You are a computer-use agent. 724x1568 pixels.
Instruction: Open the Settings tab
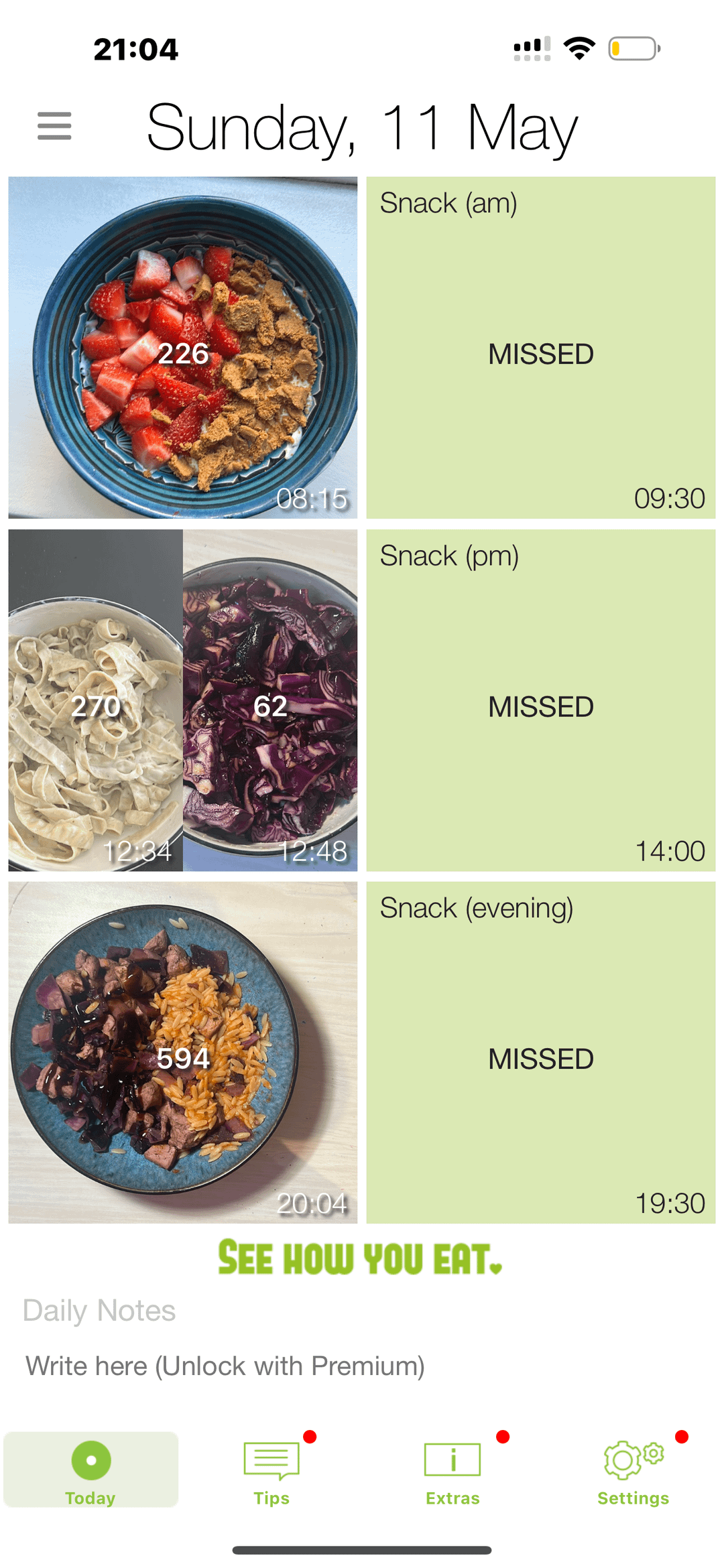click(633, 1470)
